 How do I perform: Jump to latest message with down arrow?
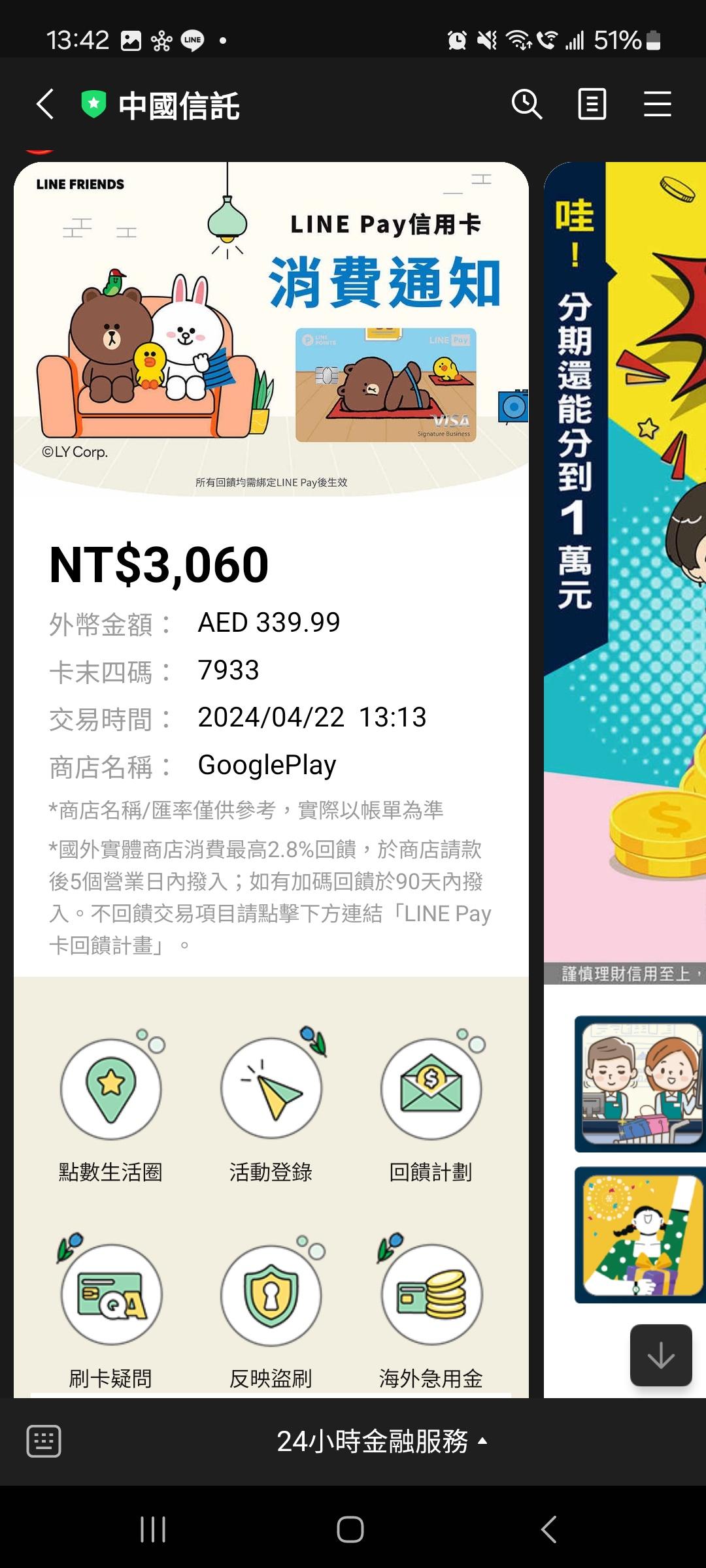coord(661,1355)
